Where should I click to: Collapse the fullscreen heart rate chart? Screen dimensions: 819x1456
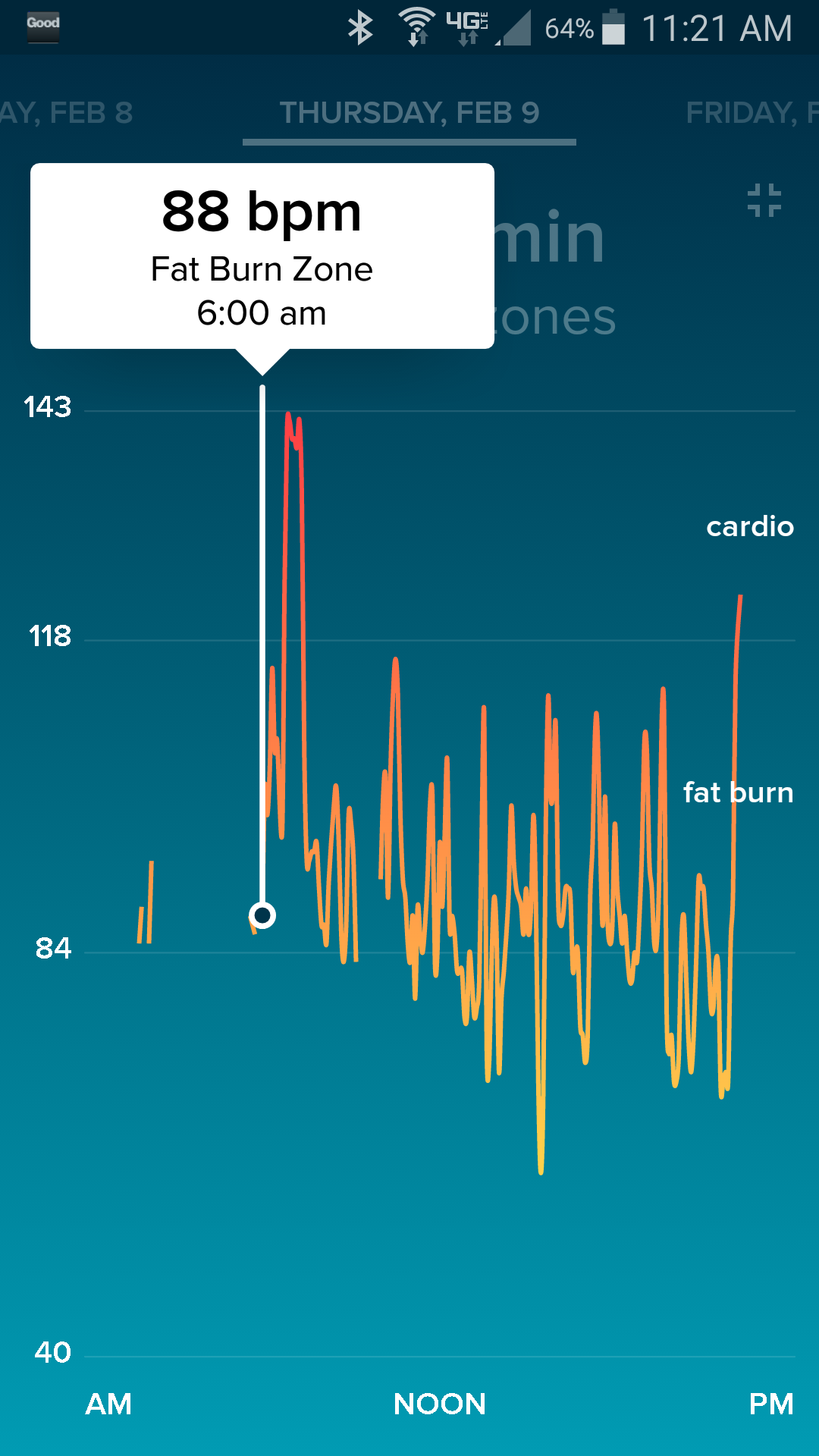coord(764,201)
